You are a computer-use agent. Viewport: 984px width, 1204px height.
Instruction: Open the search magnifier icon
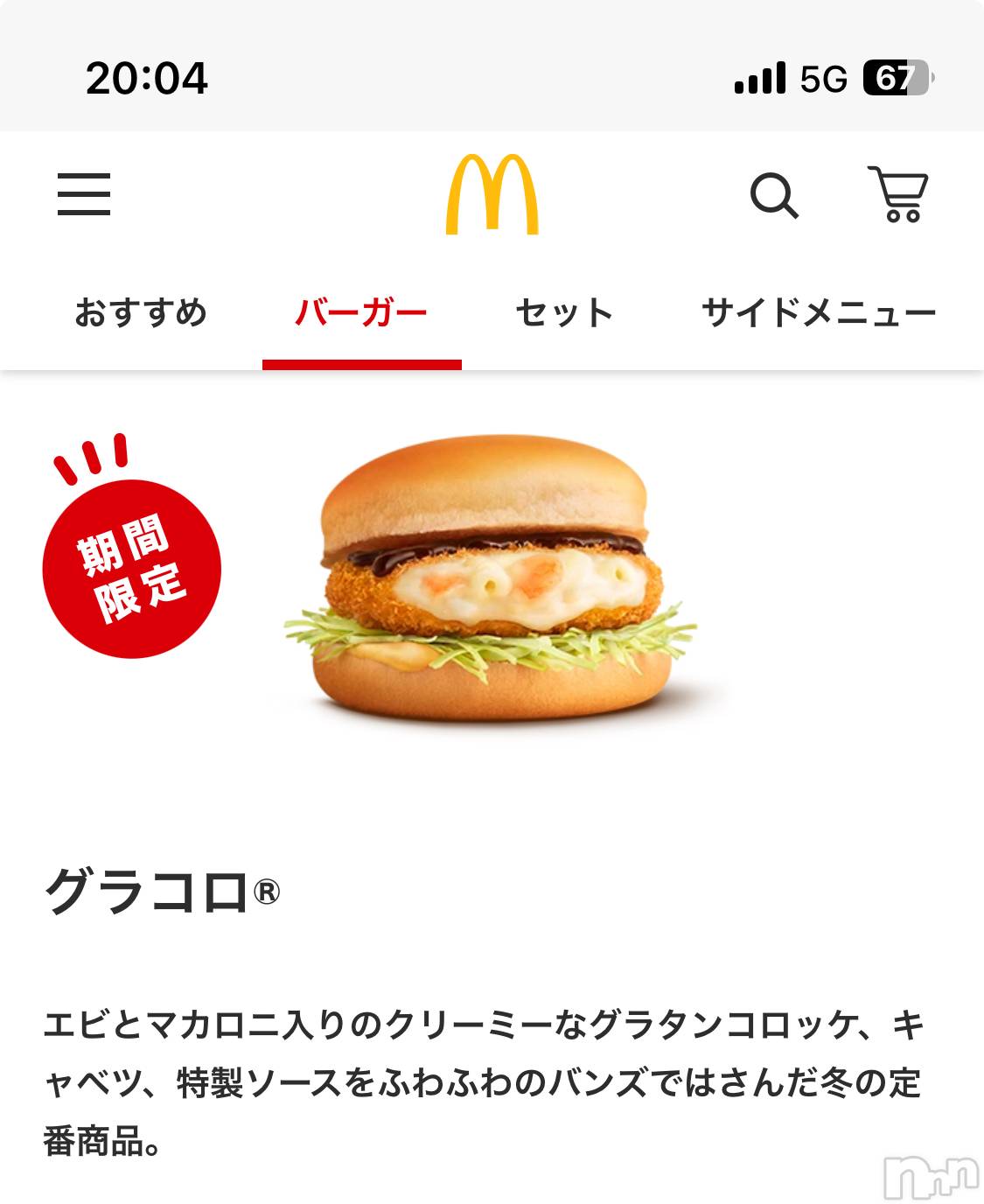(x=774, y=195)
